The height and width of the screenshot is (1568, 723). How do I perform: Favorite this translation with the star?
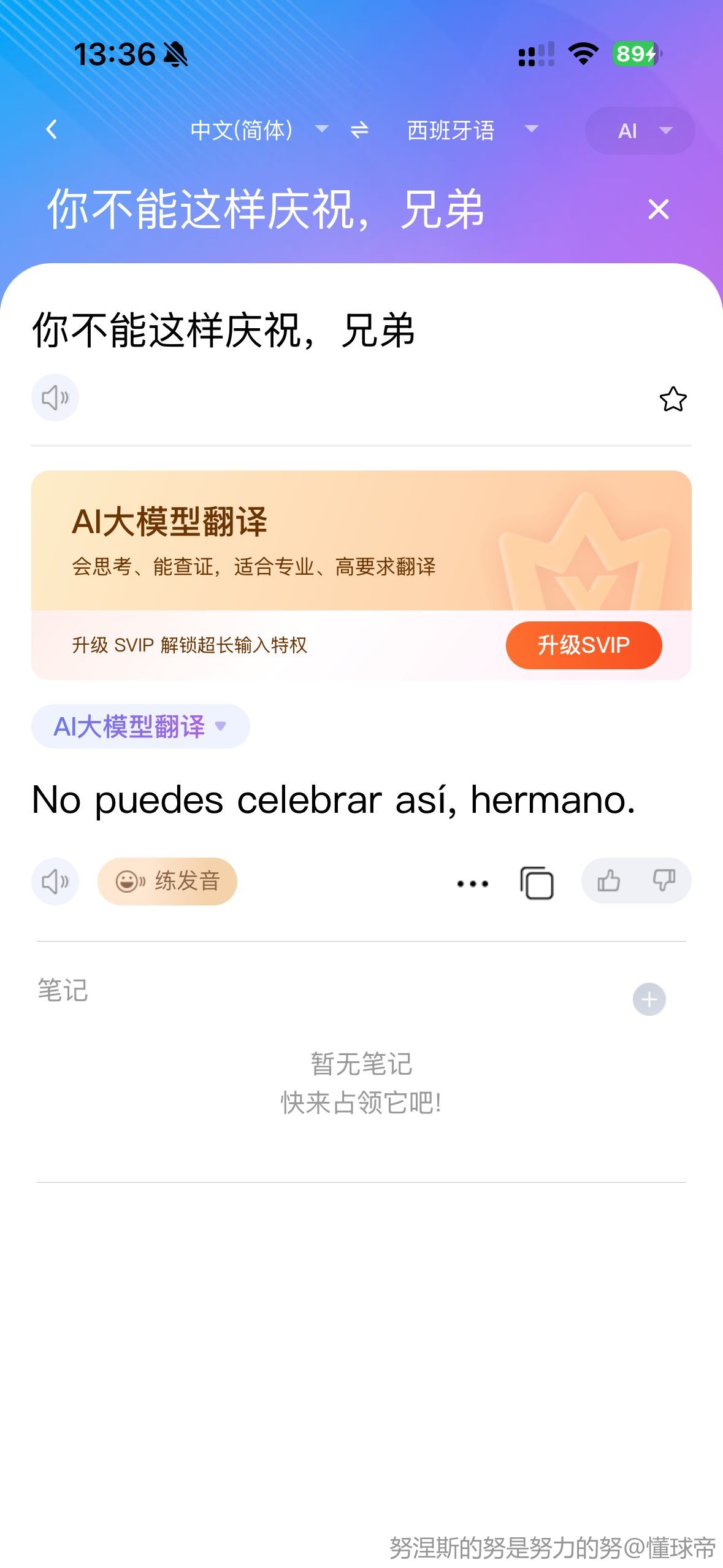[673, 399]
